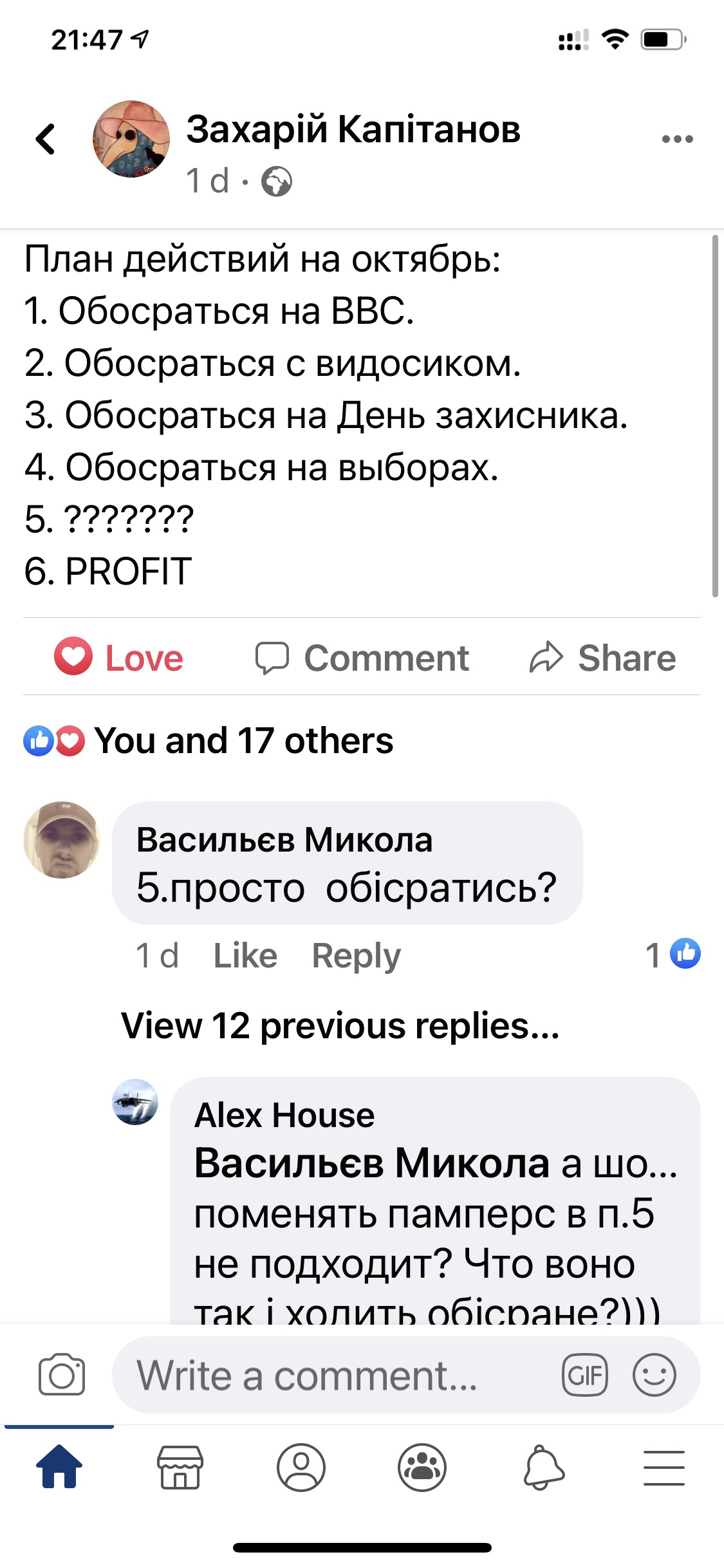The image size is (724, 1568).
Task: Open the post's three-dot options menu
Action: [x=677, y=138]
